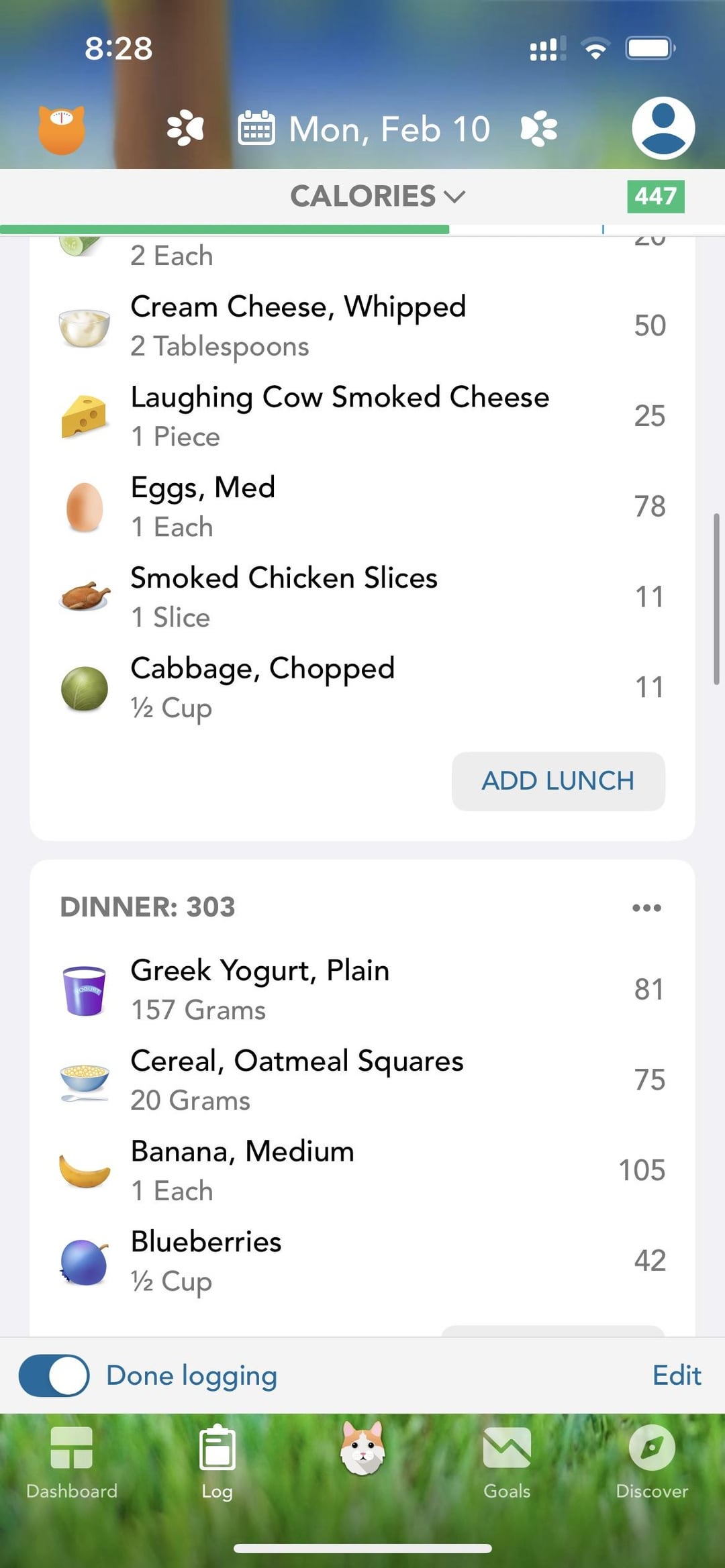The width and height of the screenshot is (725, 1568).
Task: Switch to the Discover tab
Action: tap(652, 1463)
